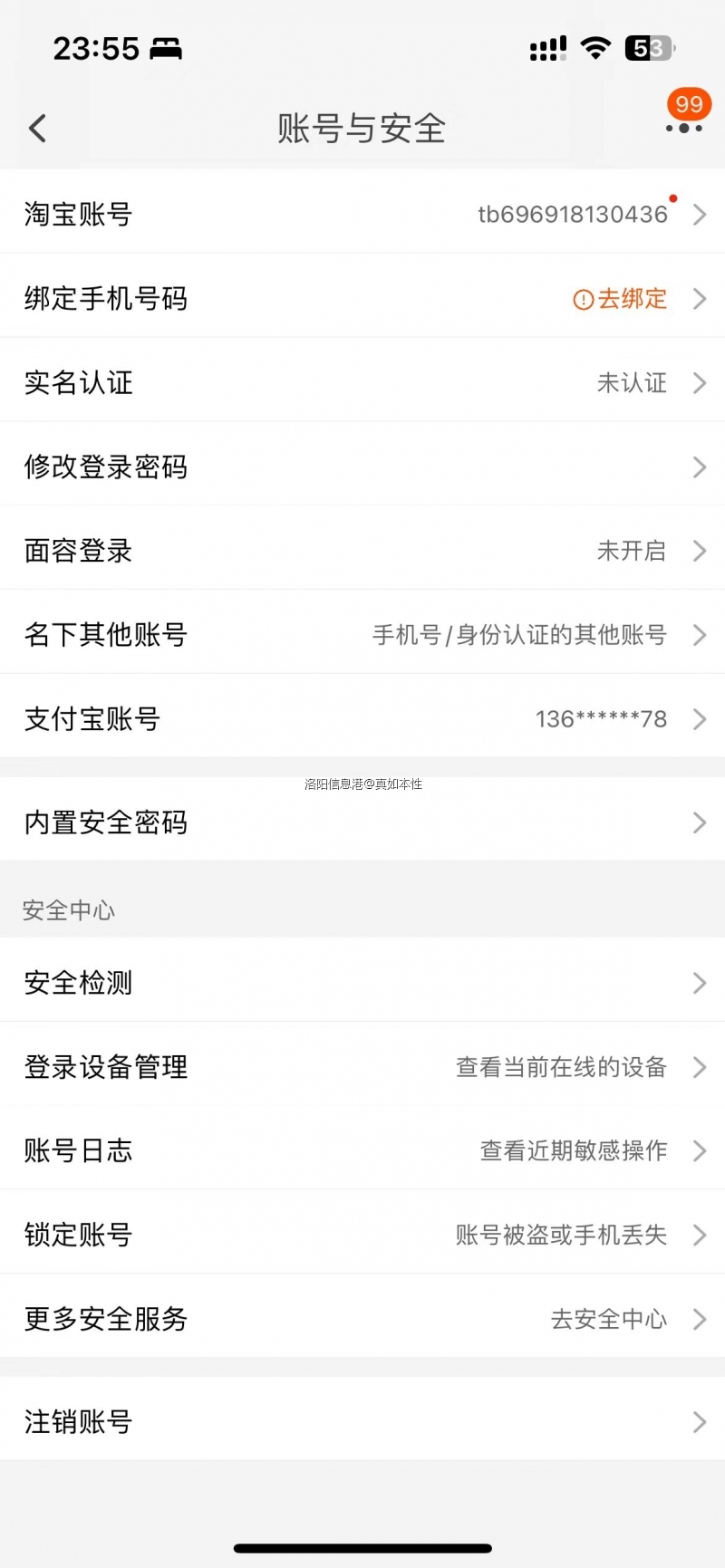Tap the warning icon beside 去绑定

581,299
